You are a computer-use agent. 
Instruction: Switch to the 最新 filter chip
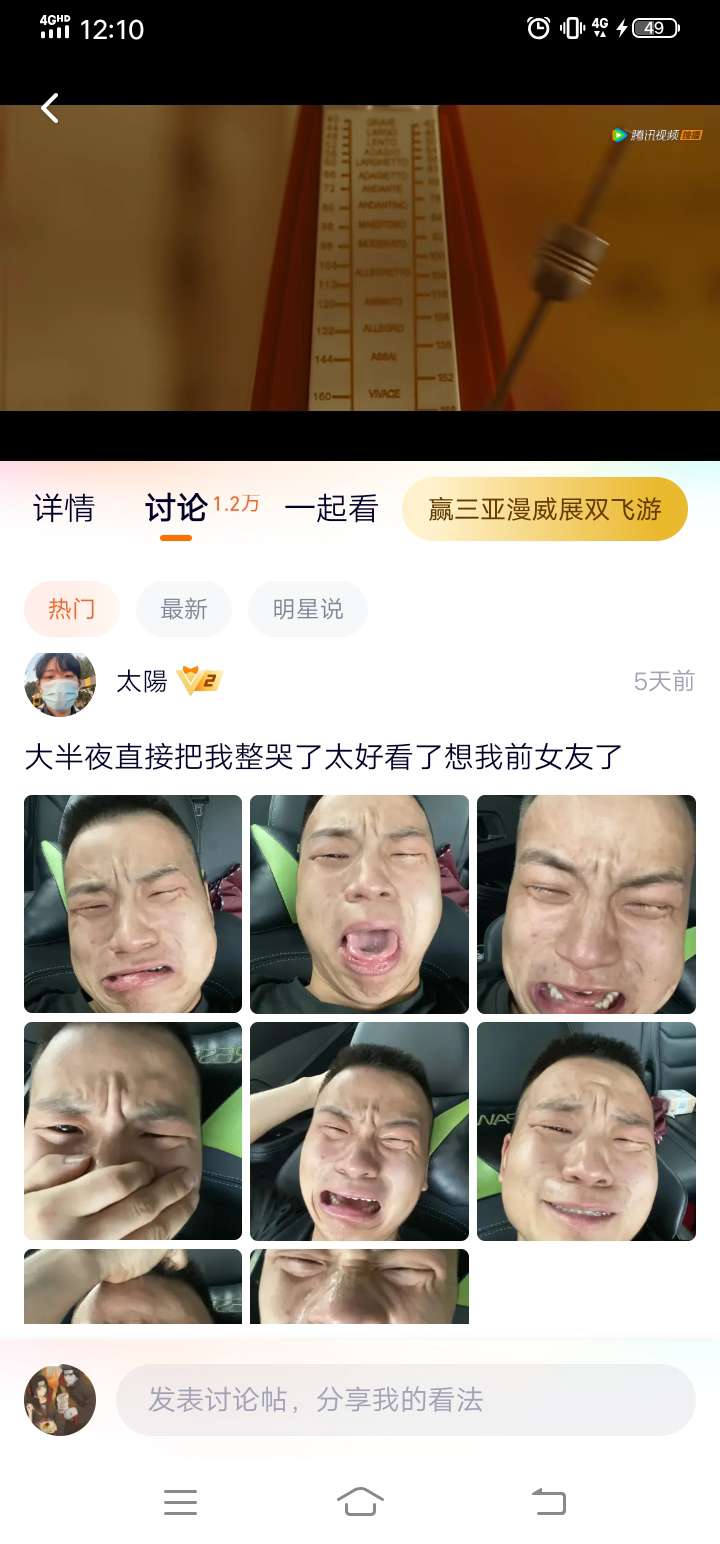[184, 609]
